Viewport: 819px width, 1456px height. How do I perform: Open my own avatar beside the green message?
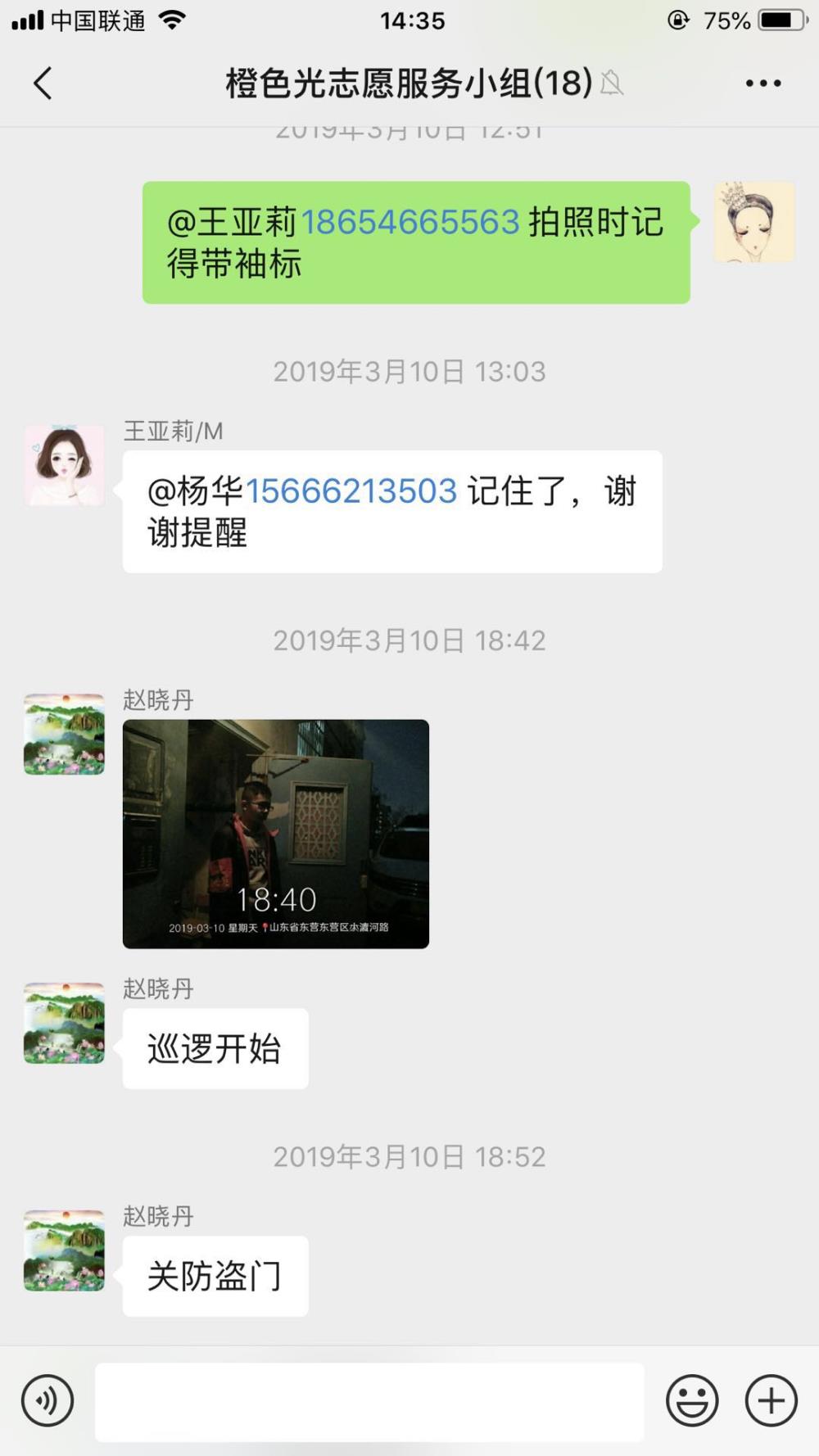tap(754, 222)
